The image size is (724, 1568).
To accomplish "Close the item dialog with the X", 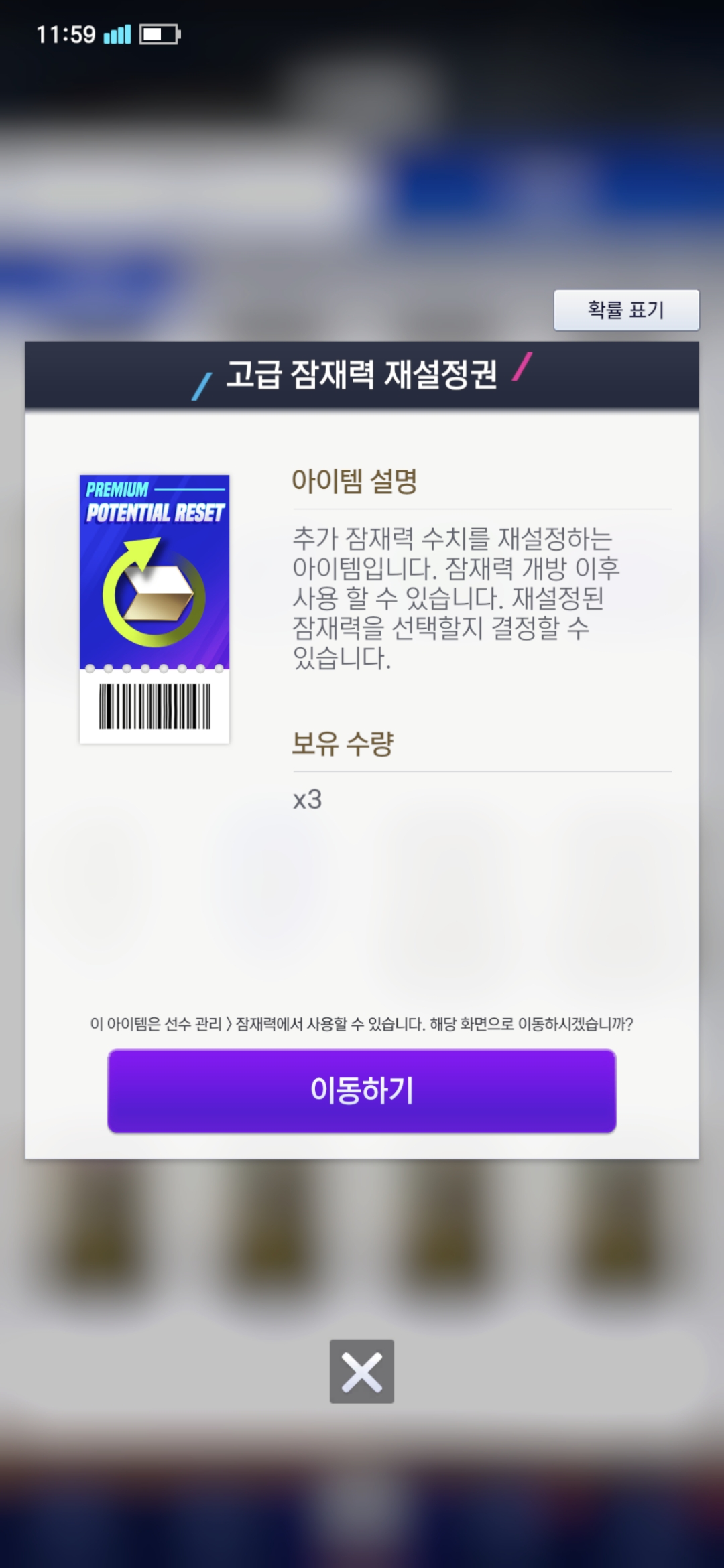I will (362, 1371).
